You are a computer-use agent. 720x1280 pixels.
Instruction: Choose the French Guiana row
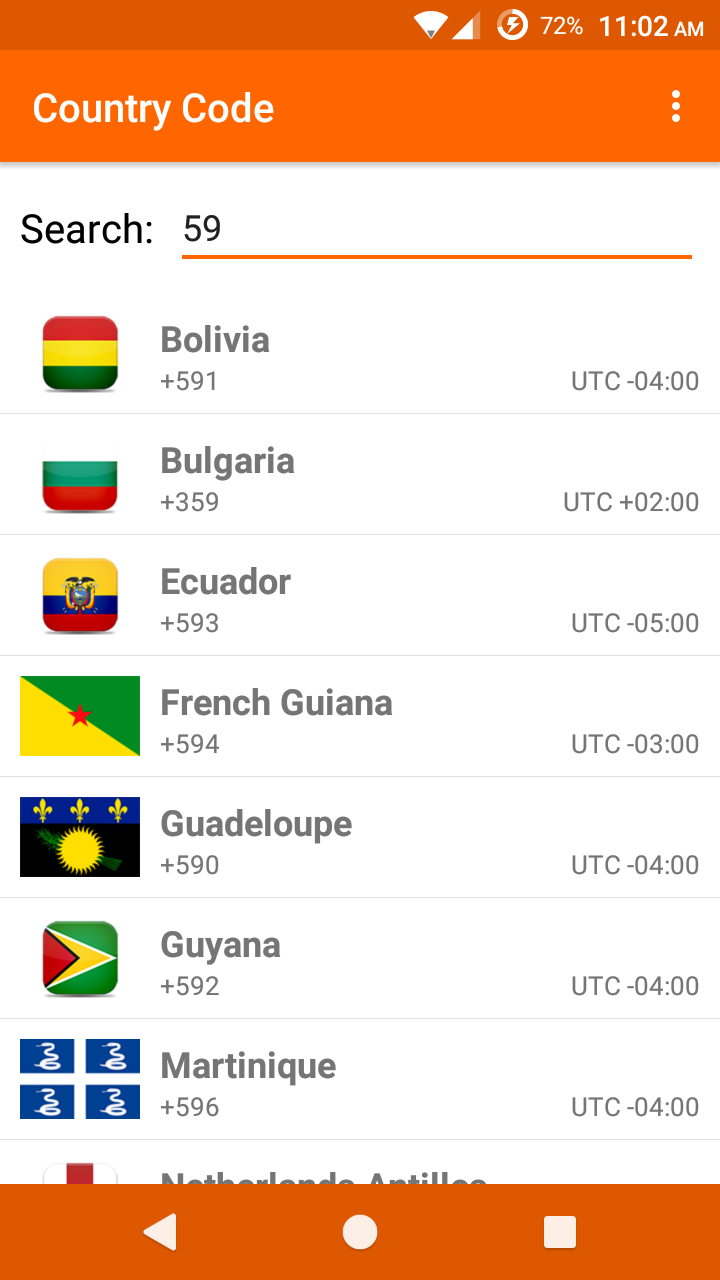[x=360, y=717]
